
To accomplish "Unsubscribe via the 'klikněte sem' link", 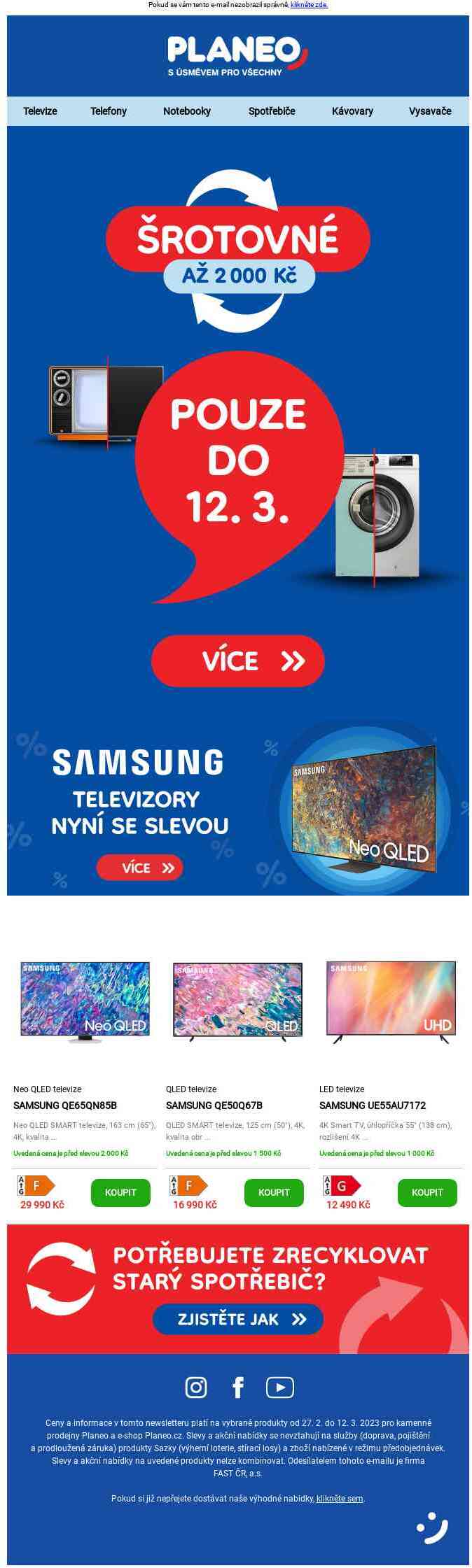I will click(x=340, y=1498).
